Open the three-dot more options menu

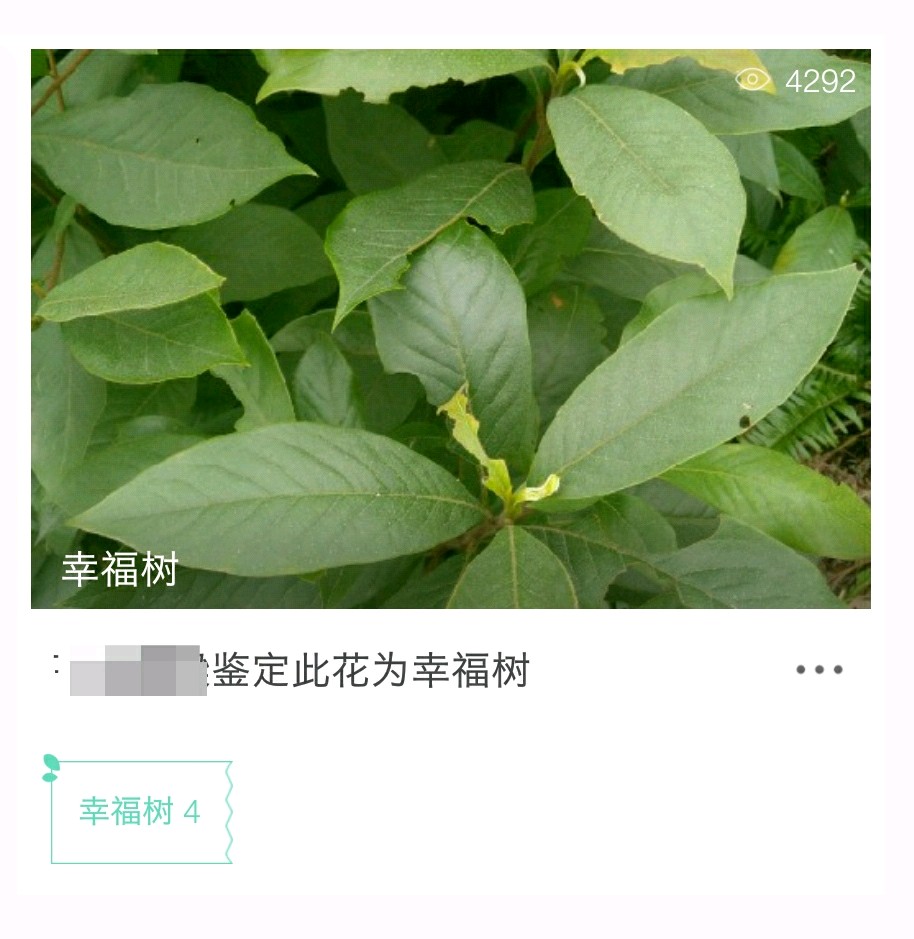(x=819, y=670)
